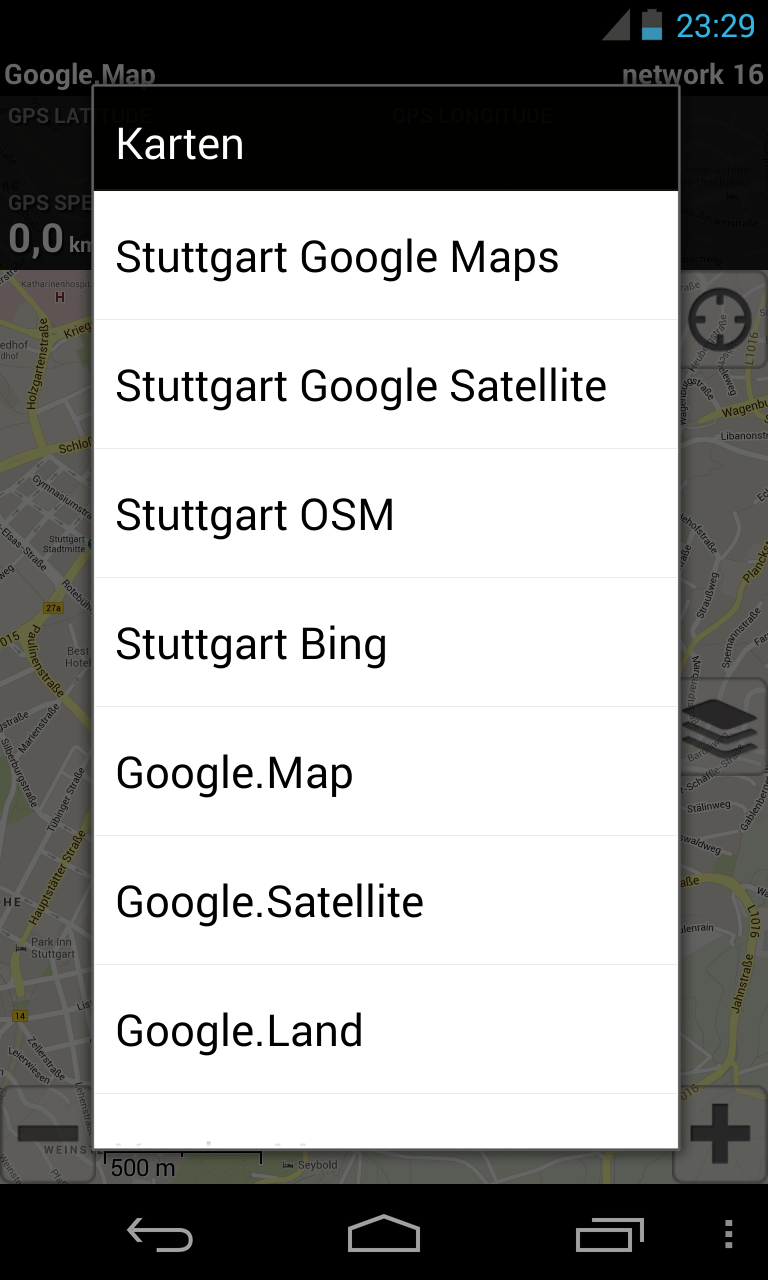This screenshot has width=768, height=1280.
Task: Choose the Google.Satellite map
Action: pos(385,902)
